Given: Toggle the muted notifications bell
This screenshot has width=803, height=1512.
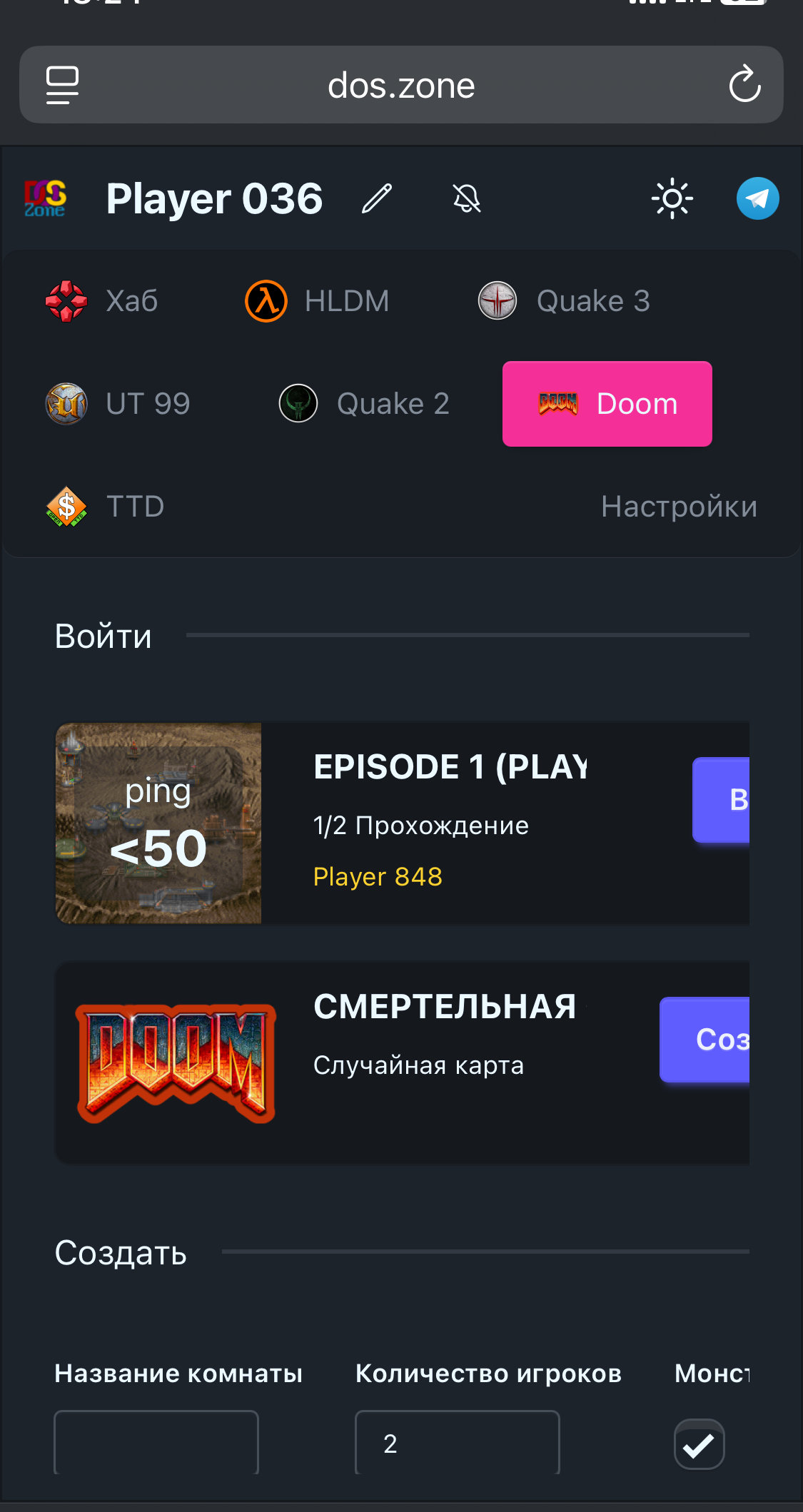Looking at the screenshot, I should pyautogui.click(x=467, y=198).
